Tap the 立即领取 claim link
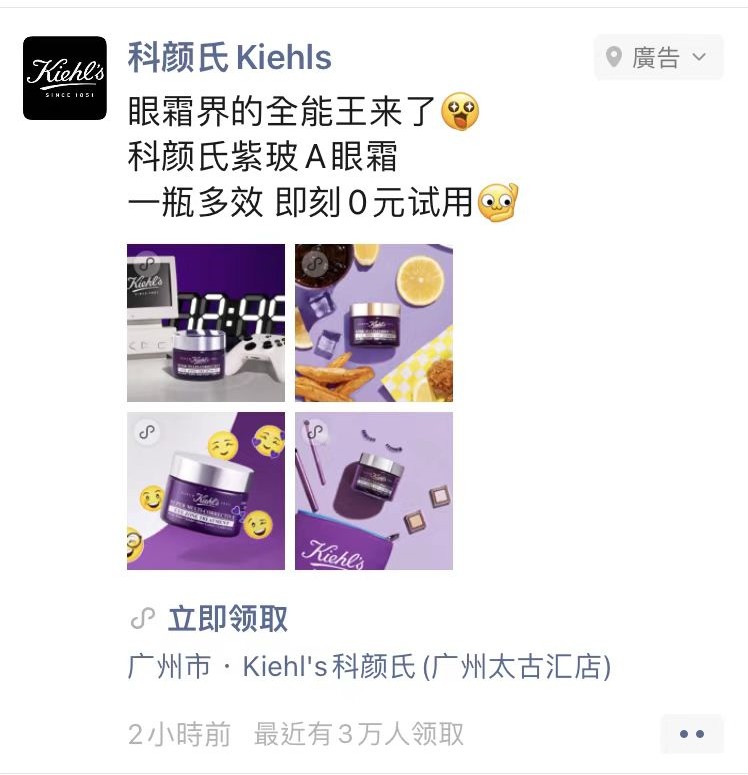Image resolution: width=748 pixels, height=775 pixels. (x=227, y=619)
